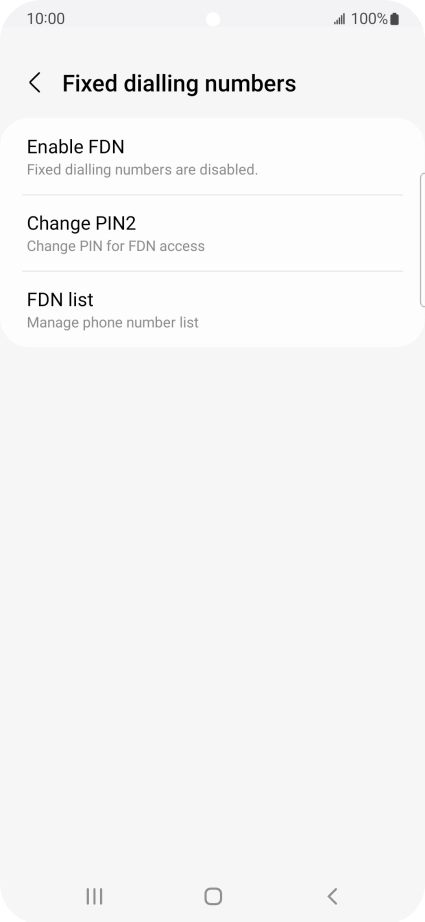This screenshot has width=425, height=922.
Task: Open the FDN list
Action: pos(212,310)
